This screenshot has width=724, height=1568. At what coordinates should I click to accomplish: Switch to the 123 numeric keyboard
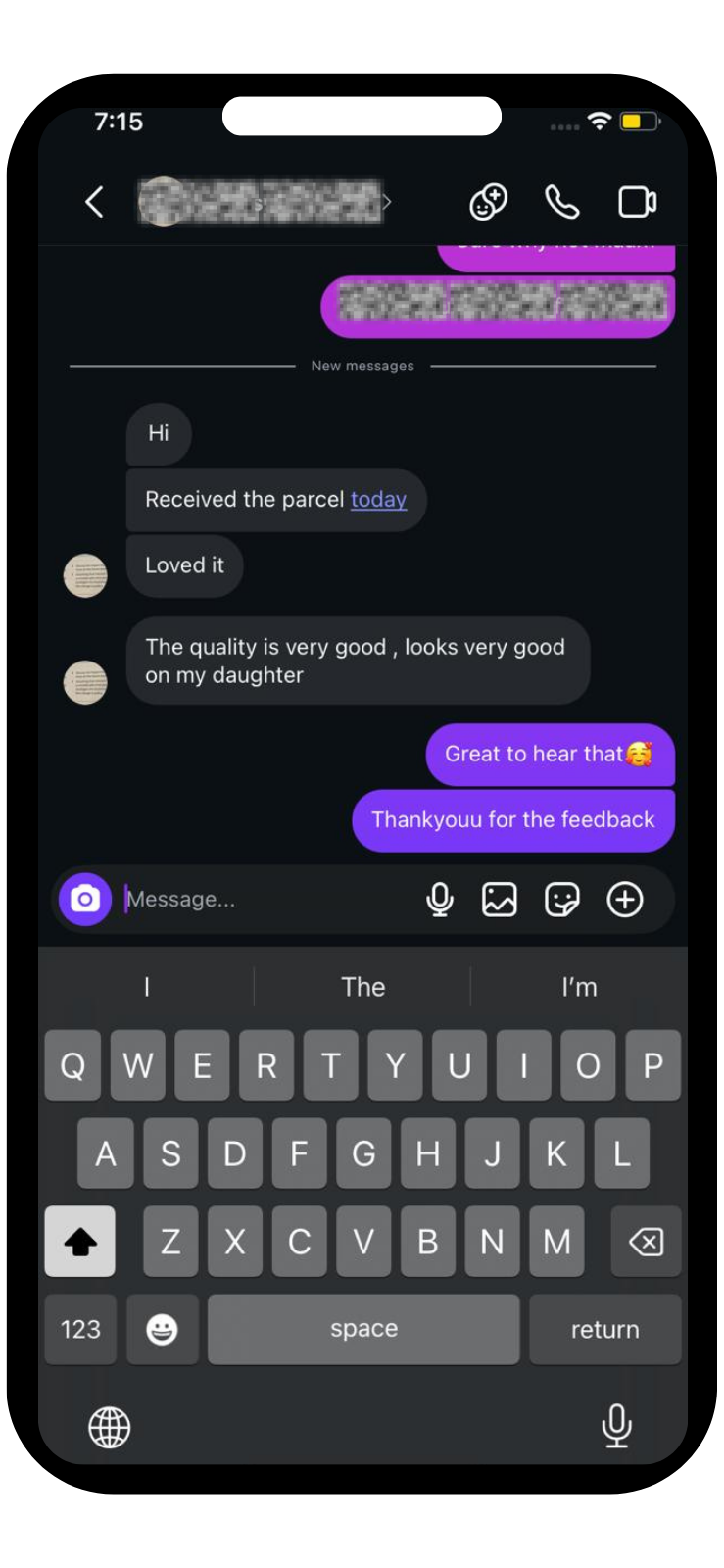pos(80,1329)
